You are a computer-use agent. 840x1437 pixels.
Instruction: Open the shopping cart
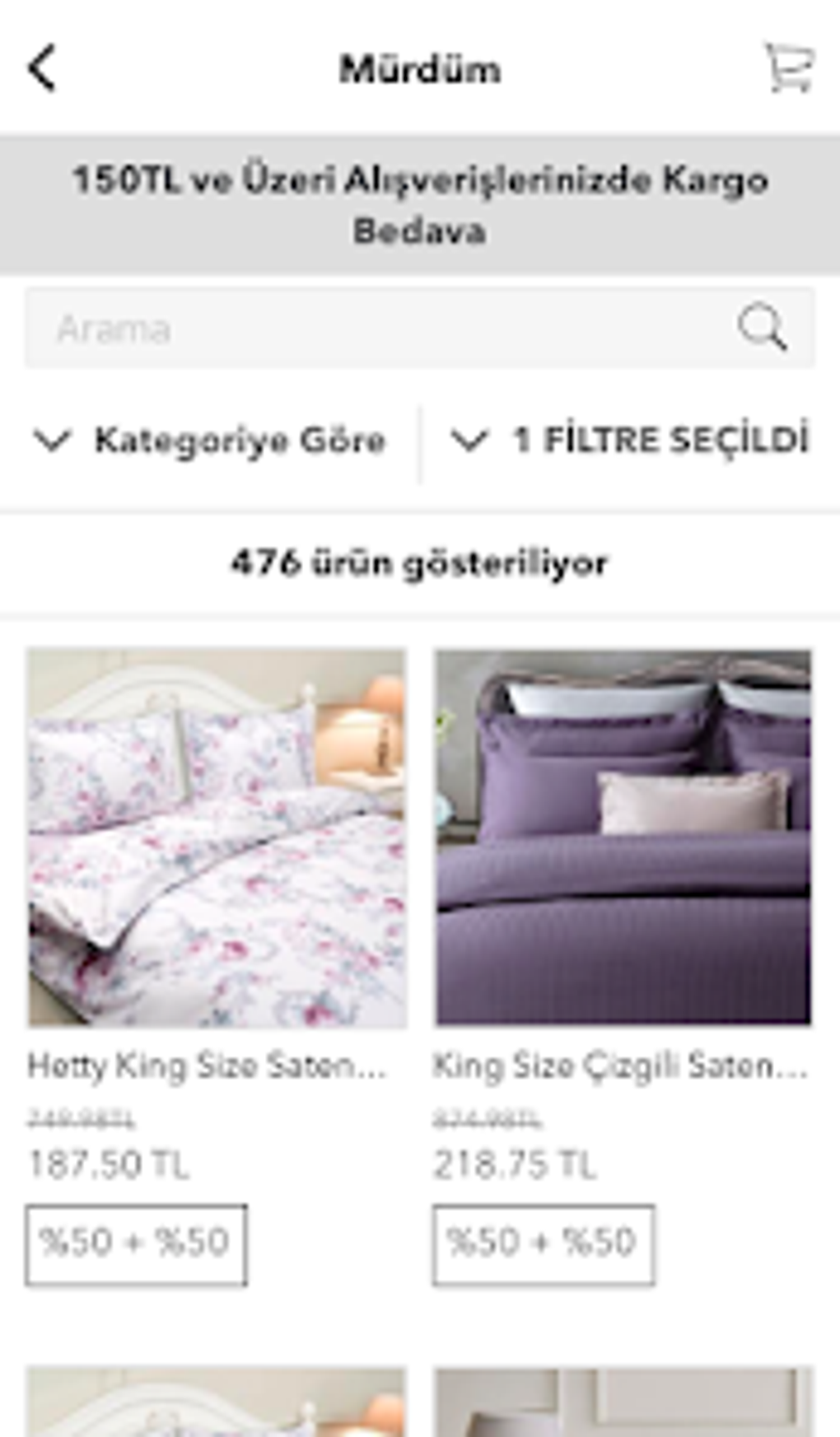click(x=790, y=68)
